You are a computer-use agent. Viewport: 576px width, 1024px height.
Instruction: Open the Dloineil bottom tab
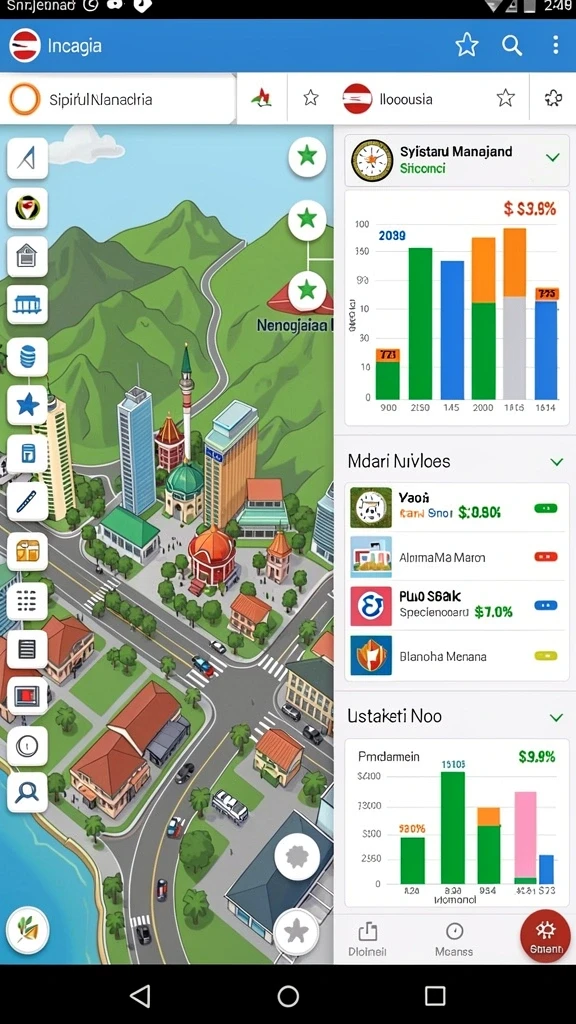pos(367,940)
